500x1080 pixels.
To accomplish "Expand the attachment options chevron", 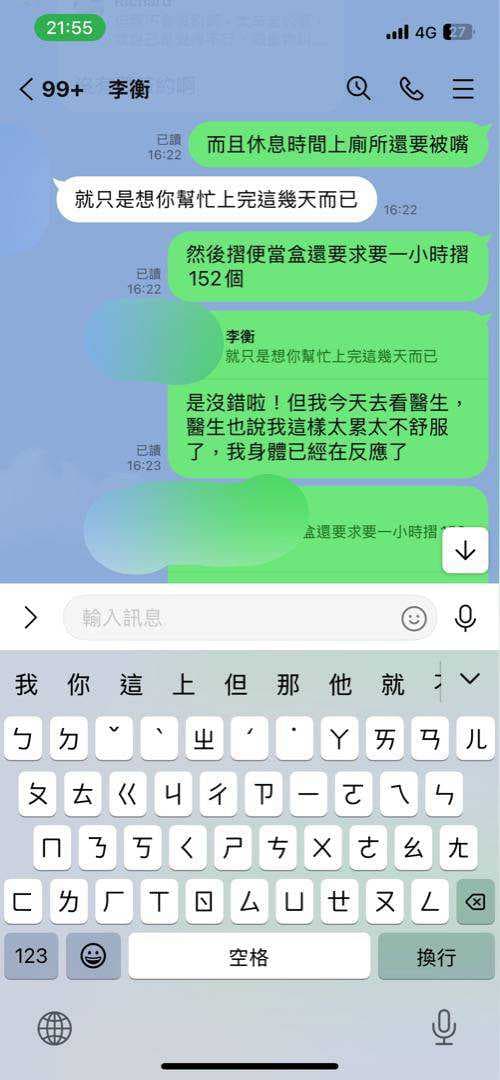I will [31, 618].
